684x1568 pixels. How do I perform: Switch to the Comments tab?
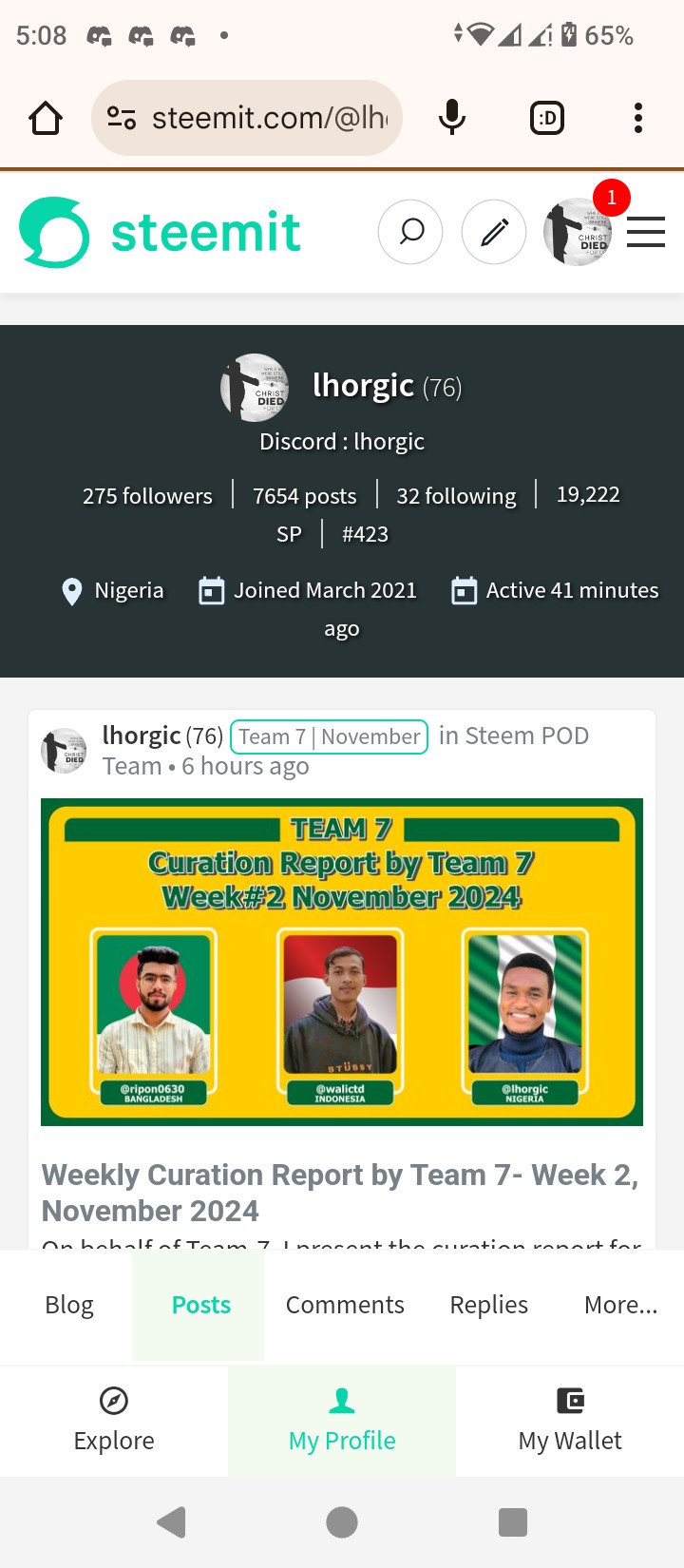pos(345,1305)
